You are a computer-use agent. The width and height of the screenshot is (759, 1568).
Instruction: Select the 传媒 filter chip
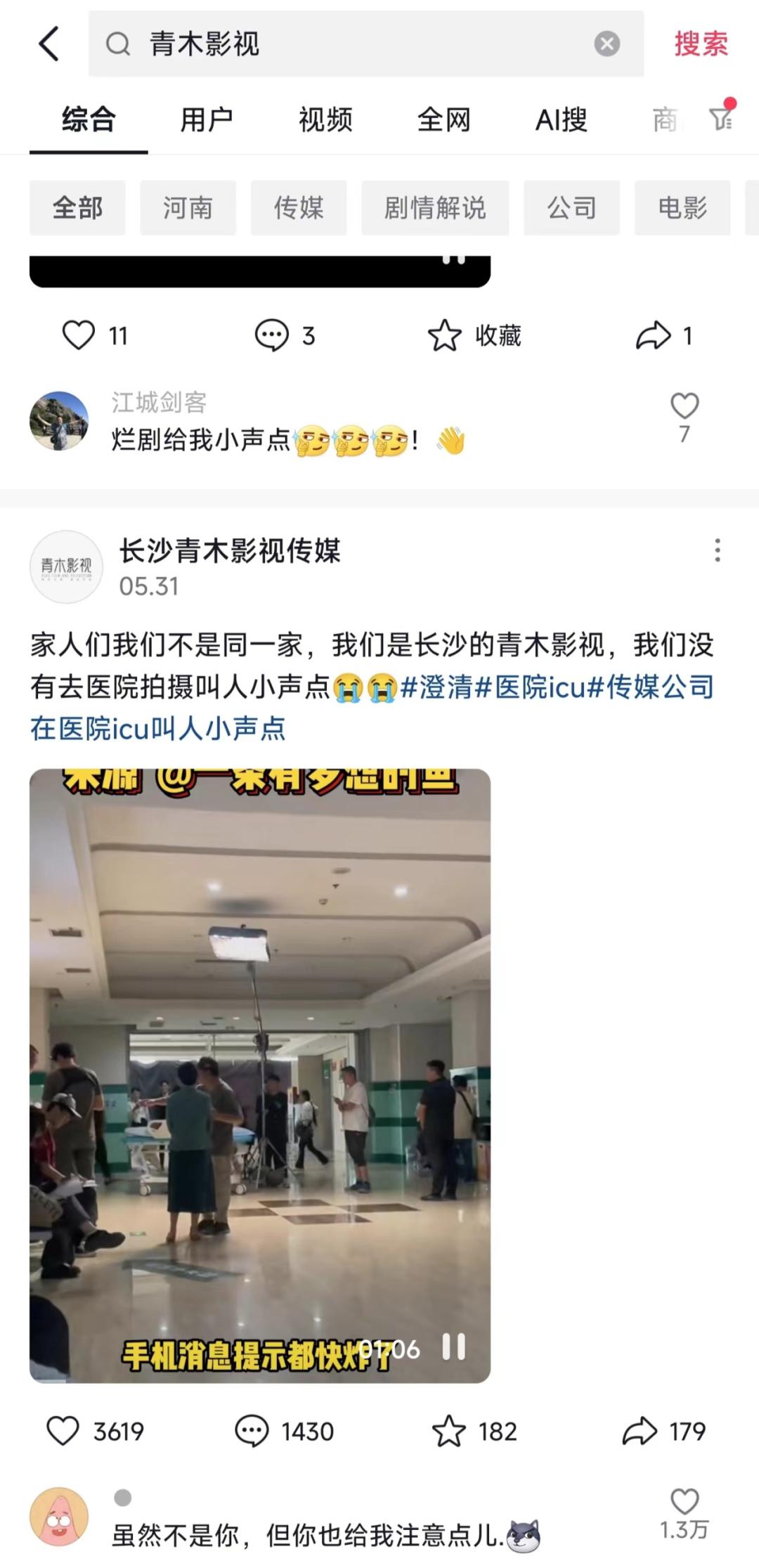click(299, 207)
